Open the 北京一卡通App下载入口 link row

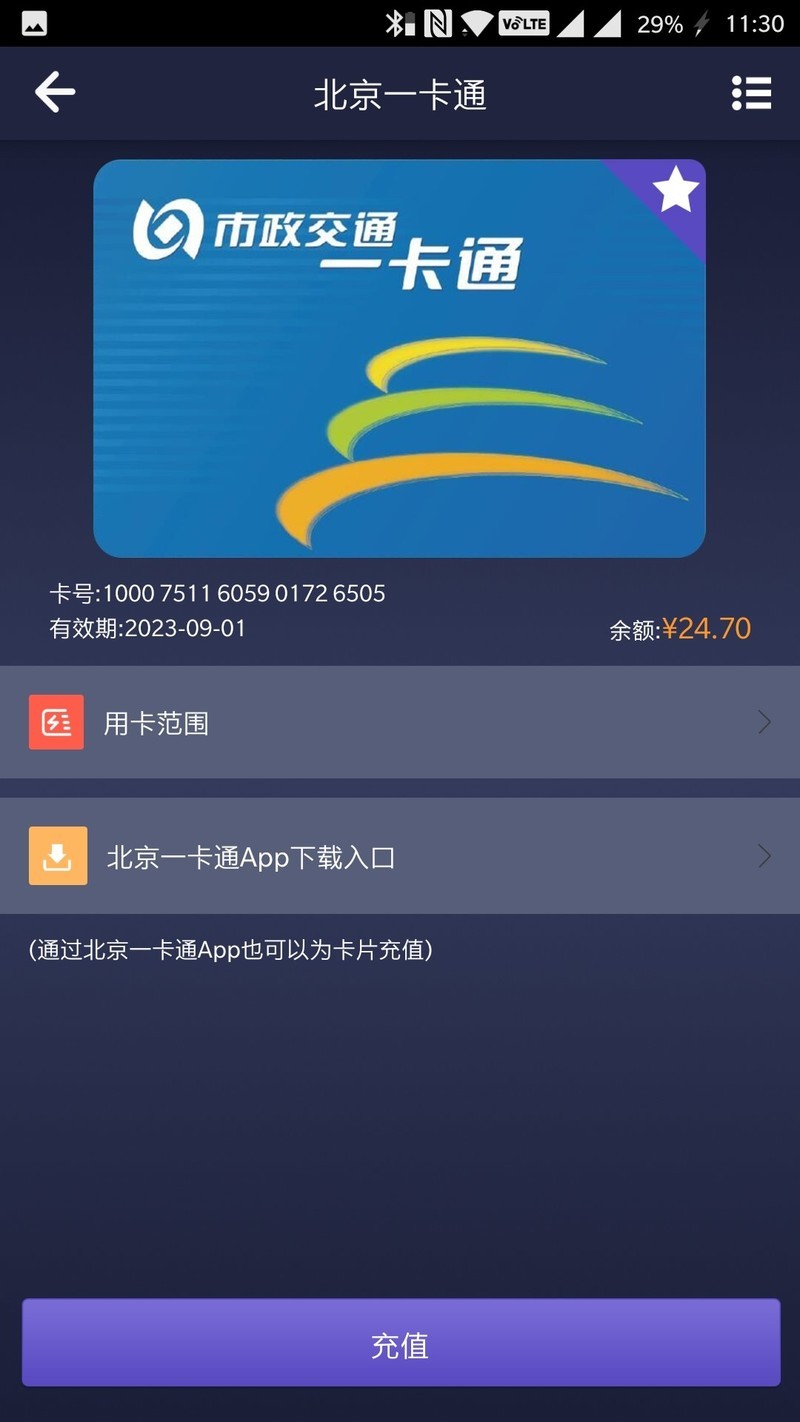250,856
